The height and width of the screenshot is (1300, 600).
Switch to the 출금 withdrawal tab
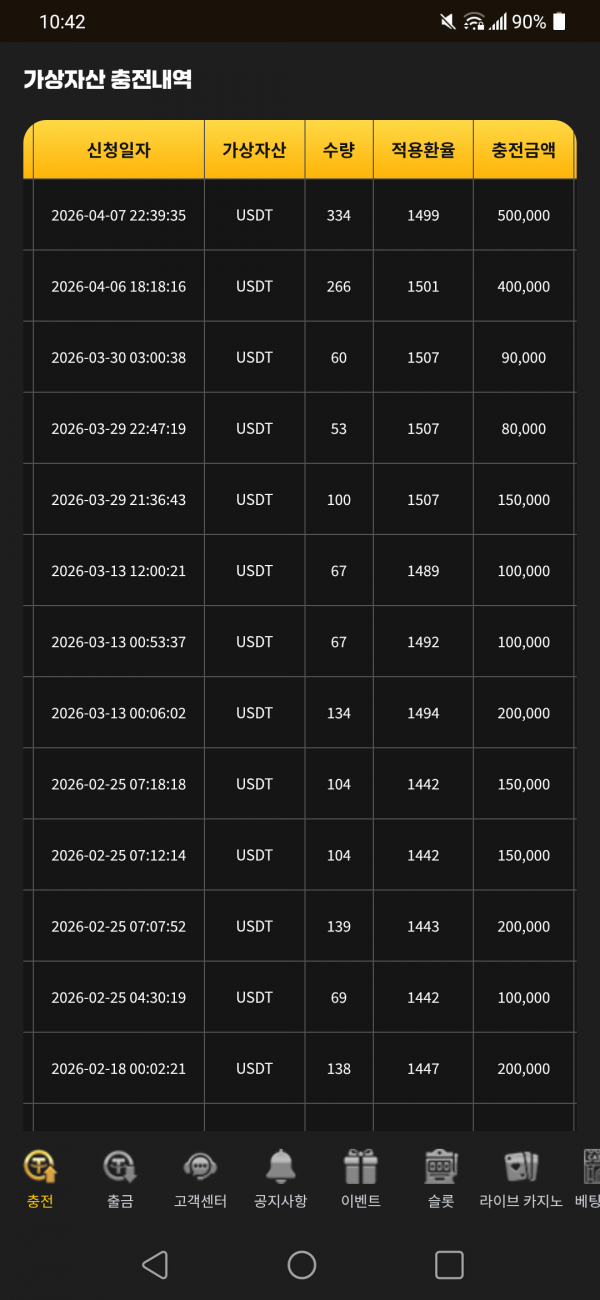click(x=120, y=1178)
